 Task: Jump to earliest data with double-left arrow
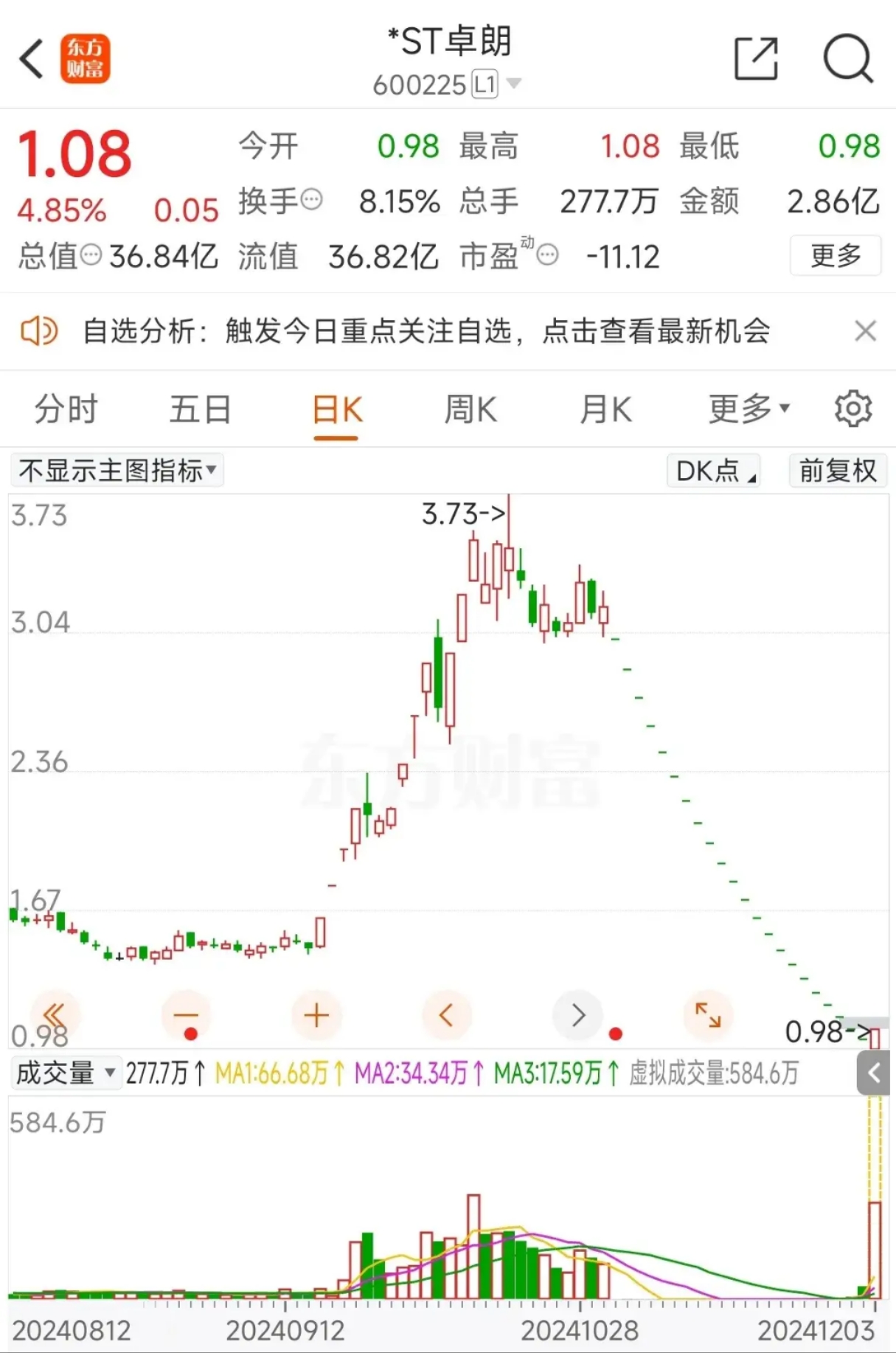[x=55, y=1014]
